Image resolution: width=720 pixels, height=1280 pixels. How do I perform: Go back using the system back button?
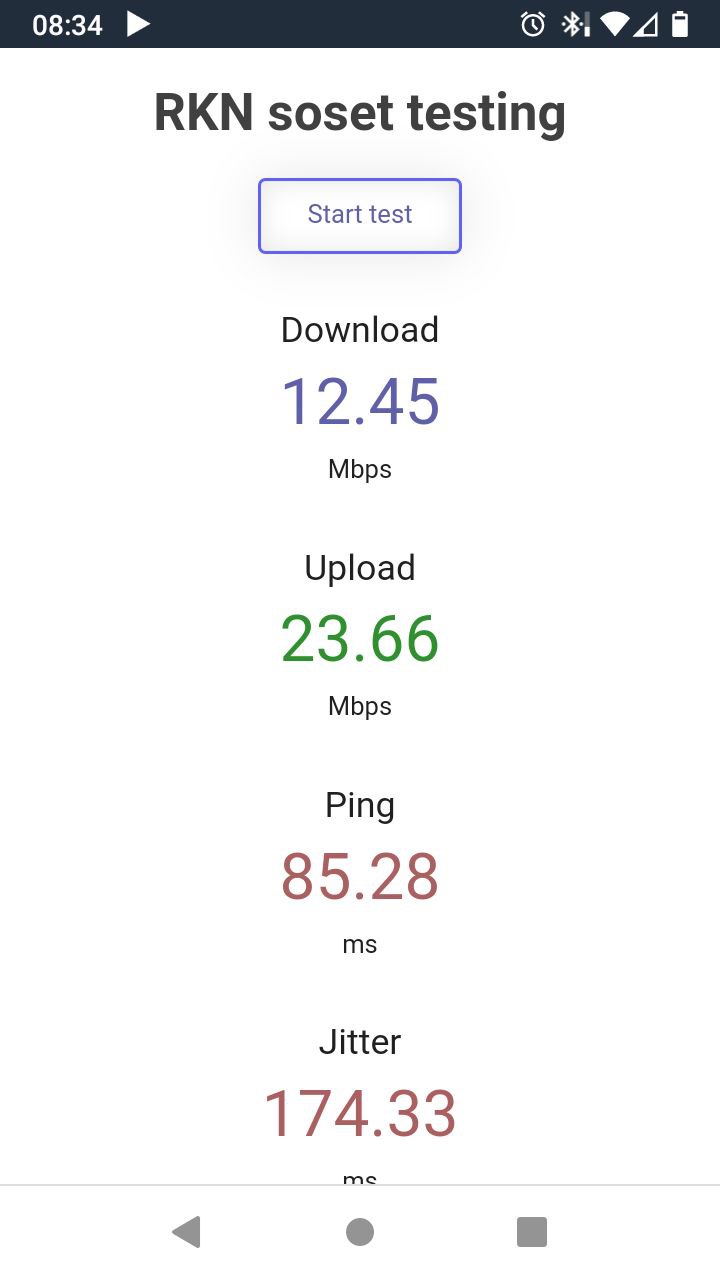[187, 1232]
